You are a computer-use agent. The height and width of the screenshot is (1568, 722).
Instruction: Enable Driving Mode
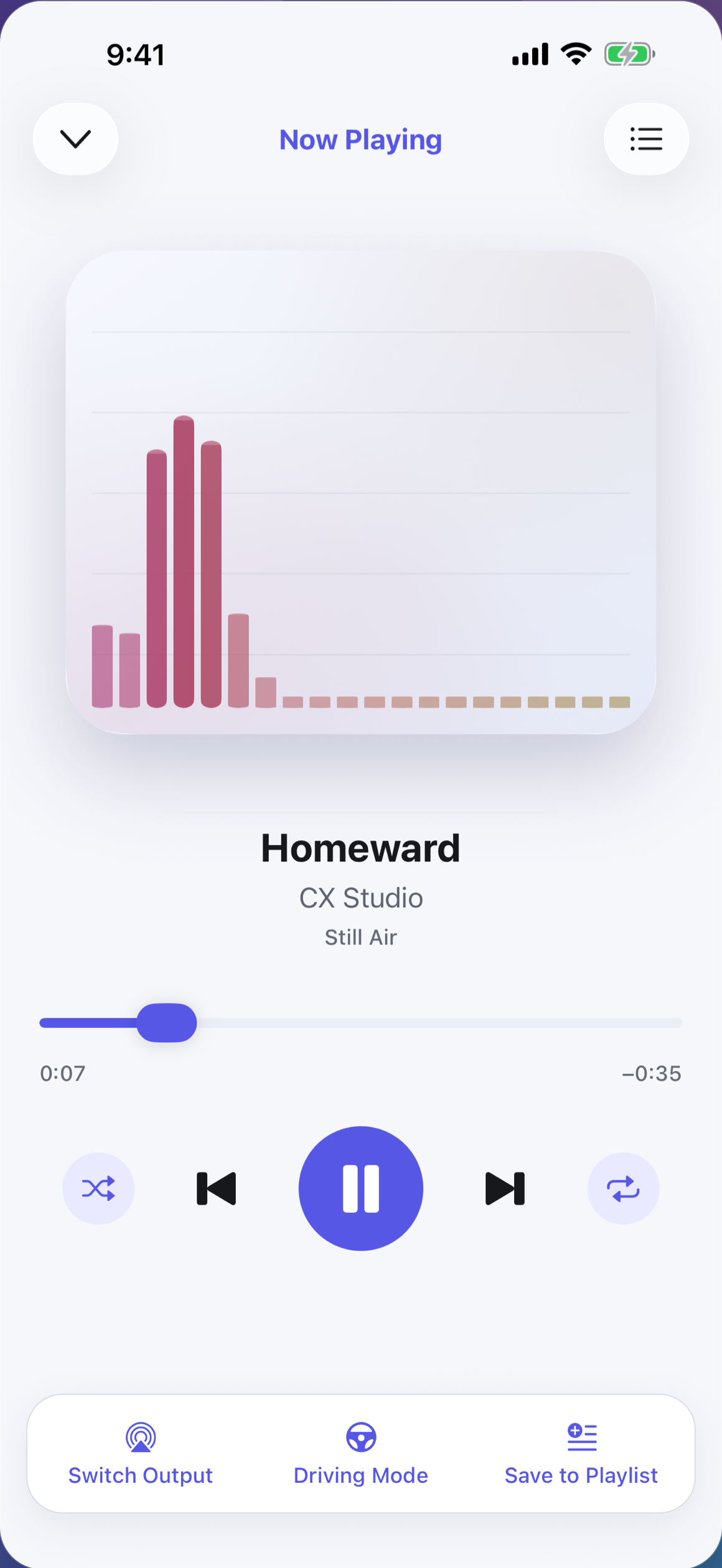click(x=361, y=1454)
